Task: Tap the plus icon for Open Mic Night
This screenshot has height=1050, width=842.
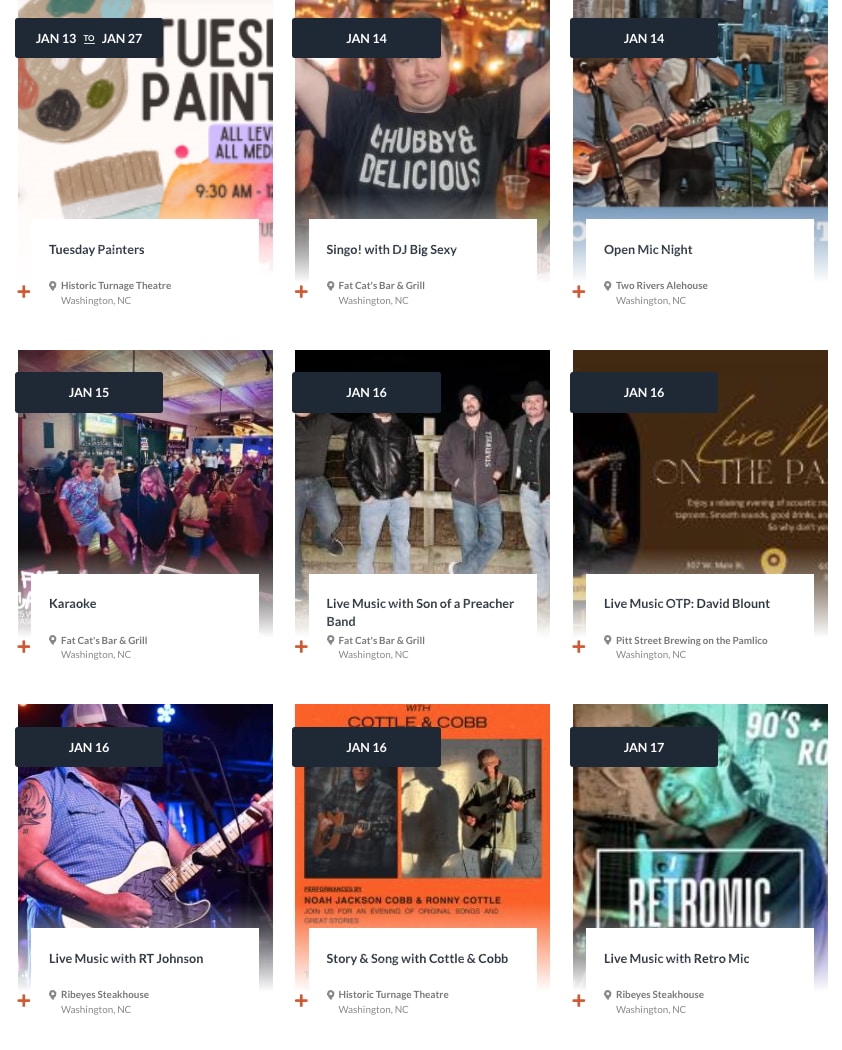Action: point(578,292)
